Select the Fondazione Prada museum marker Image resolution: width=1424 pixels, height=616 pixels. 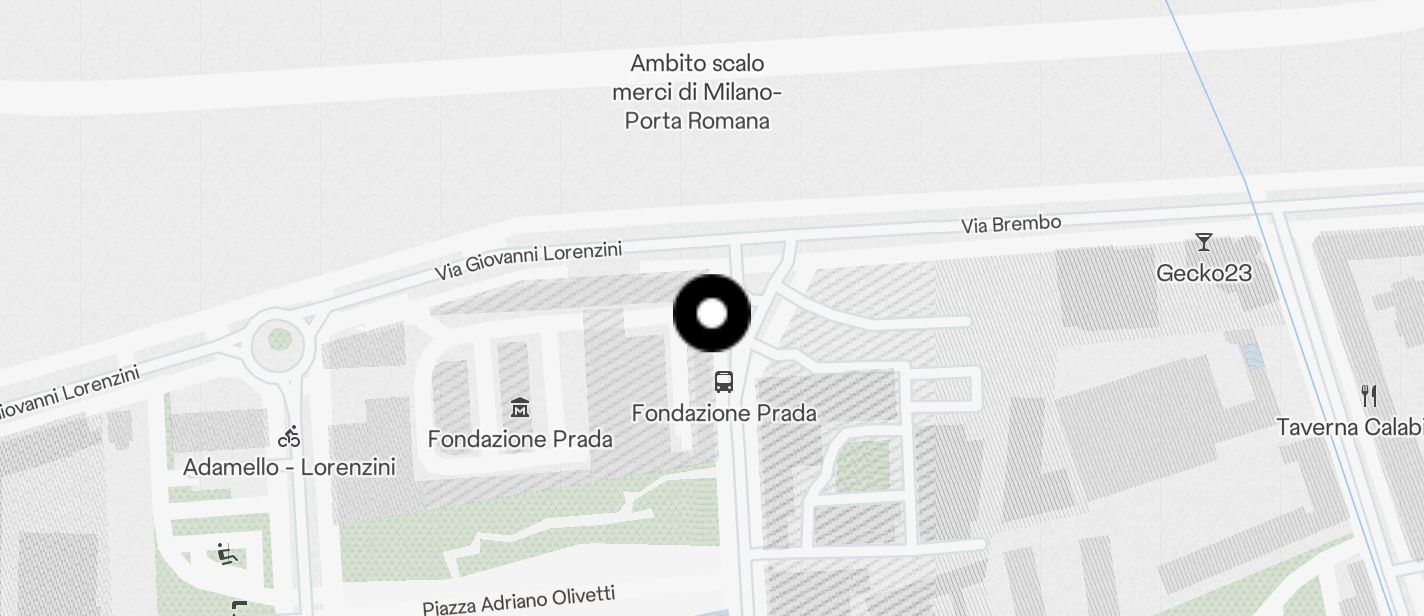[x=520, y=407]
